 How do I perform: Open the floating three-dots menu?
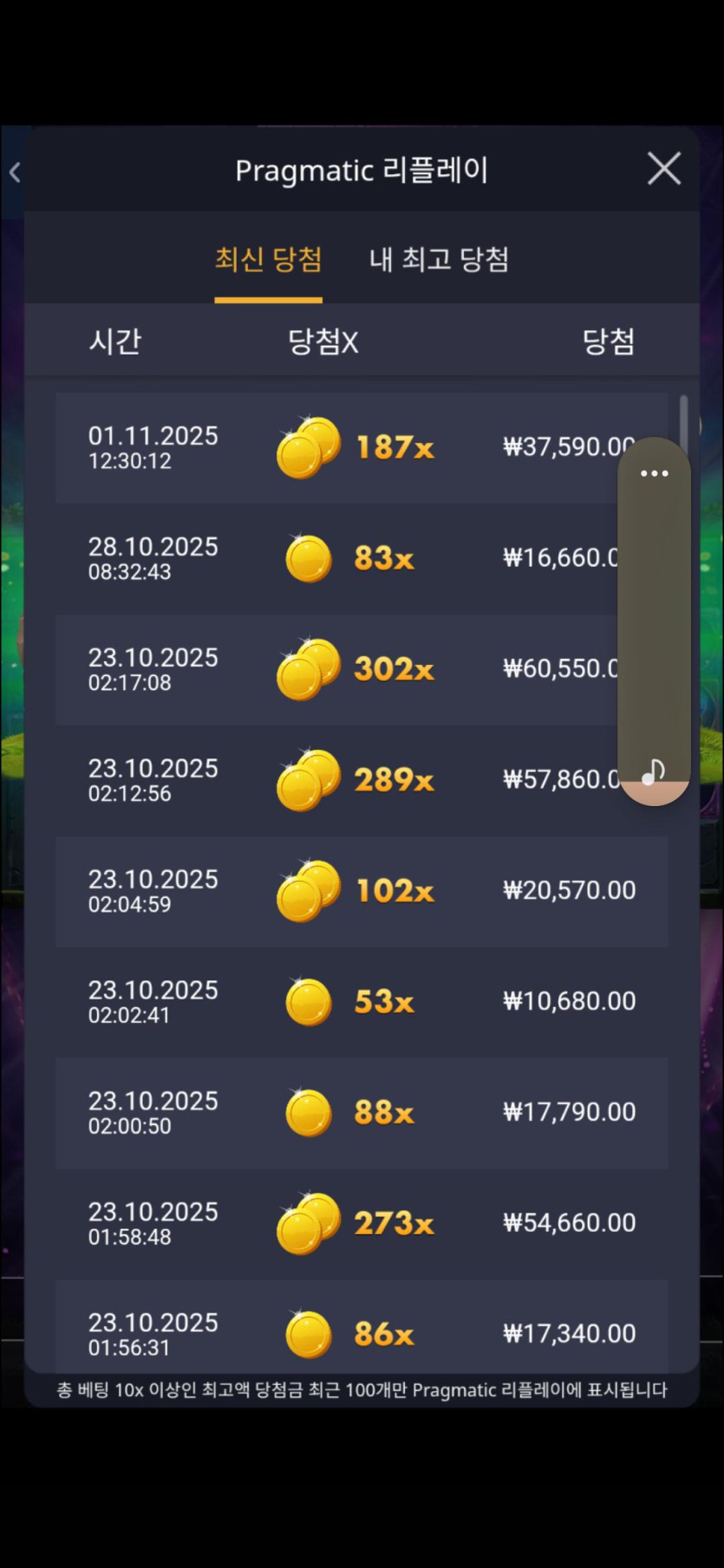tap(654, 473)
